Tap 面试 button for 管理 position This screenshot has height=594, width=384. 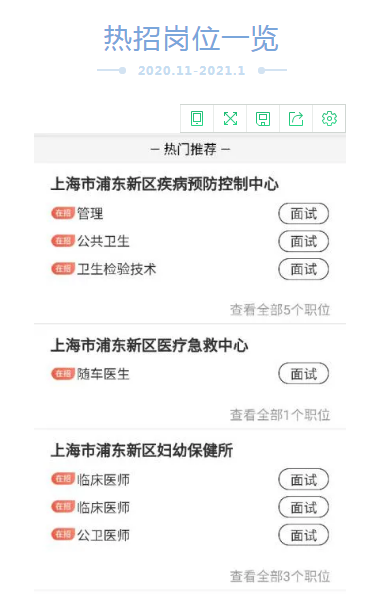click(303, 214)
